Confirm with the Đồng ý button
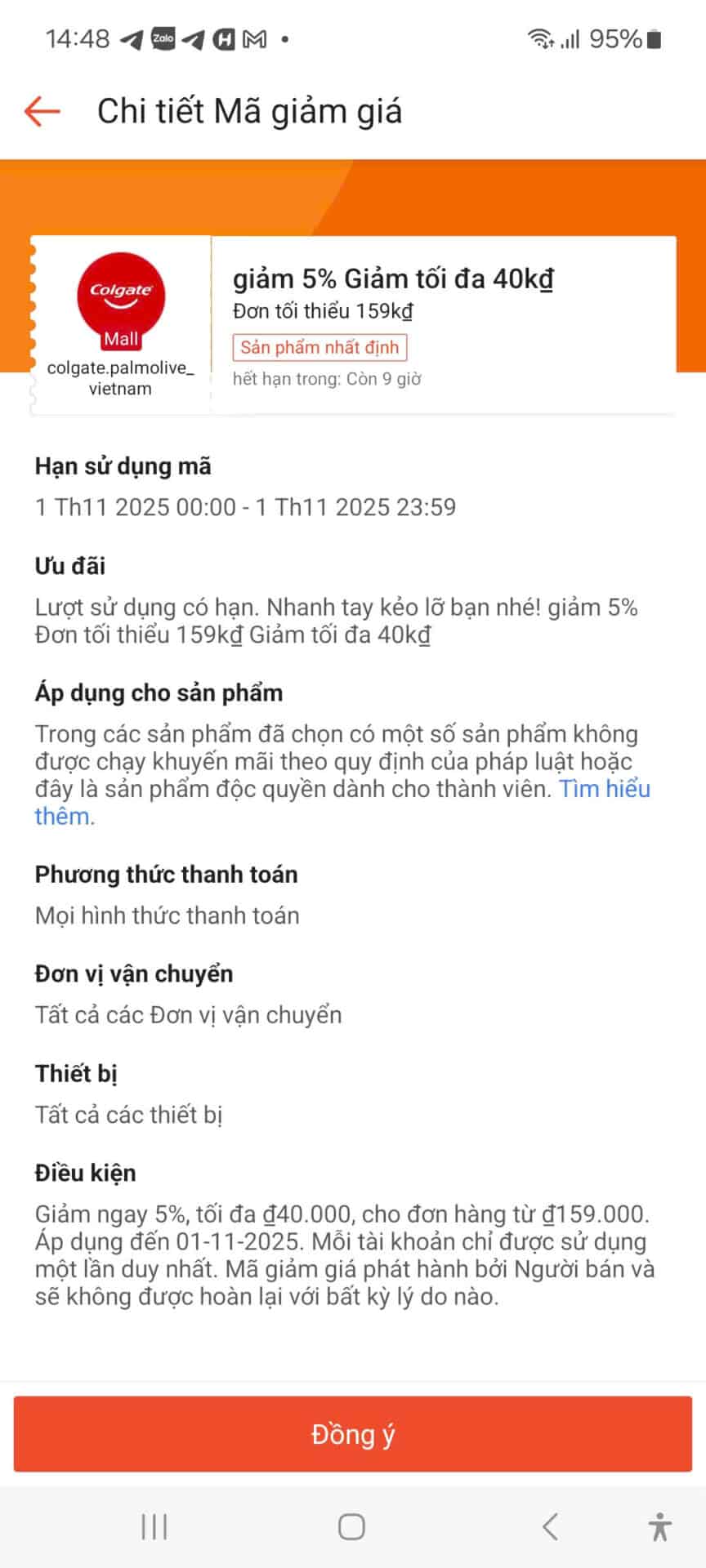 click(x=353, y=1434)
